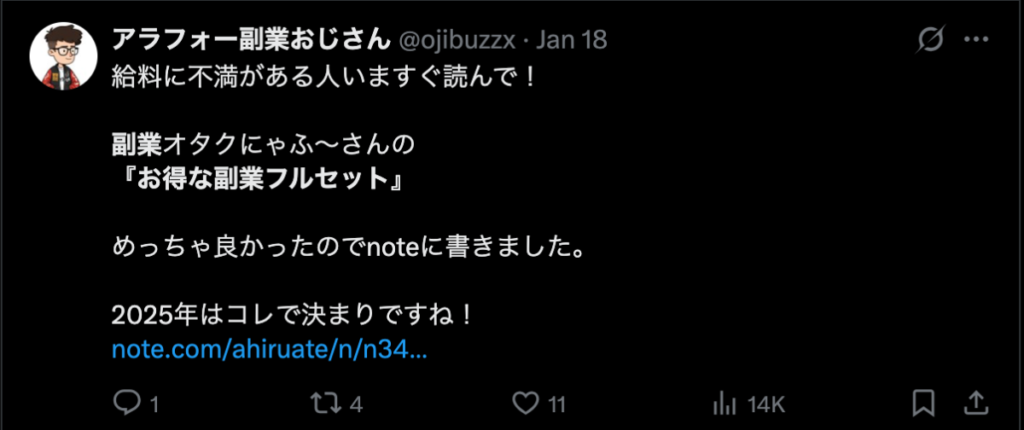
Task: Like the tweet with 11 likes
Action: (x=526, y=403)
